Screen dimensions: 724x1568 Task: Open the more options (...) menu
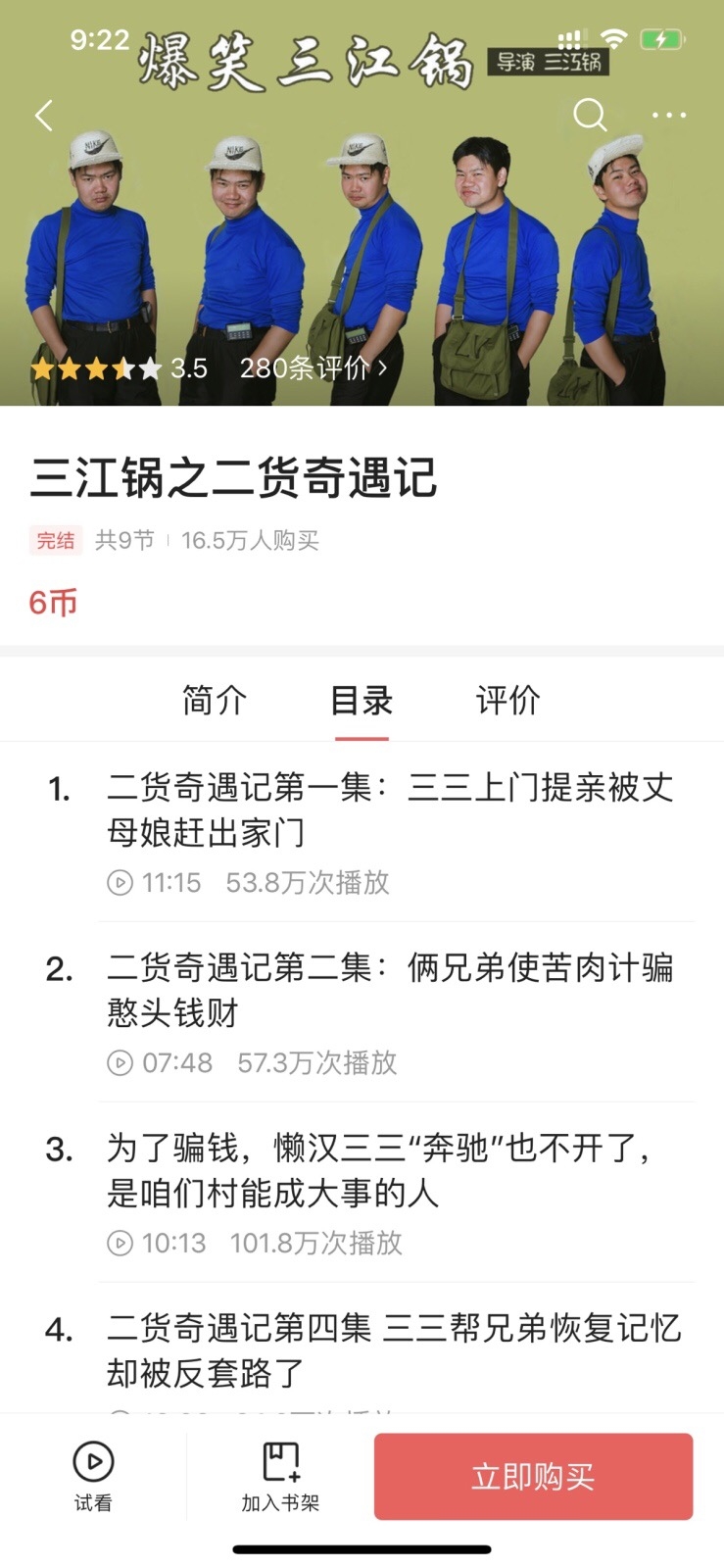click(x=667, y=115)
